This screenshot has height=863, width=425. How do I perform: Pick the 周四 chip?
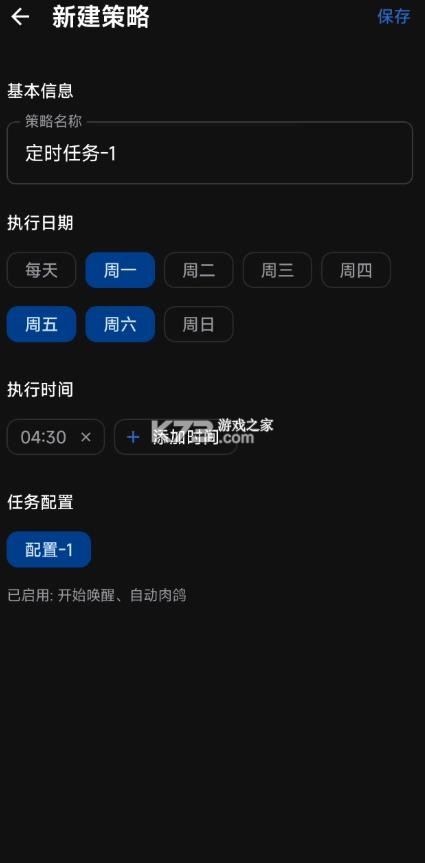tap(356, 270)
